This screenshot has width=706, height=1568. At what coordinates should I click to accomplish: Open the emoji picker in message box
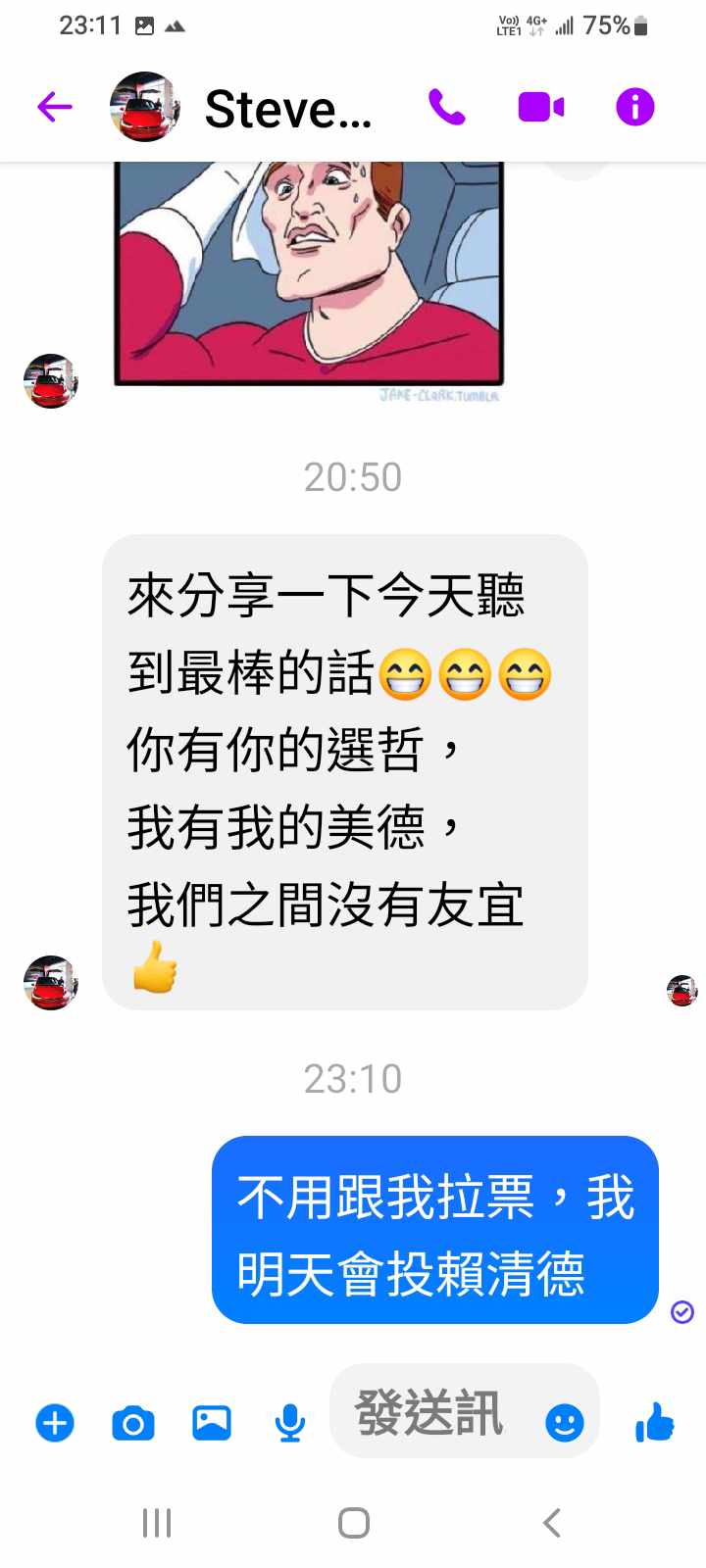[x=564, y=1422]
